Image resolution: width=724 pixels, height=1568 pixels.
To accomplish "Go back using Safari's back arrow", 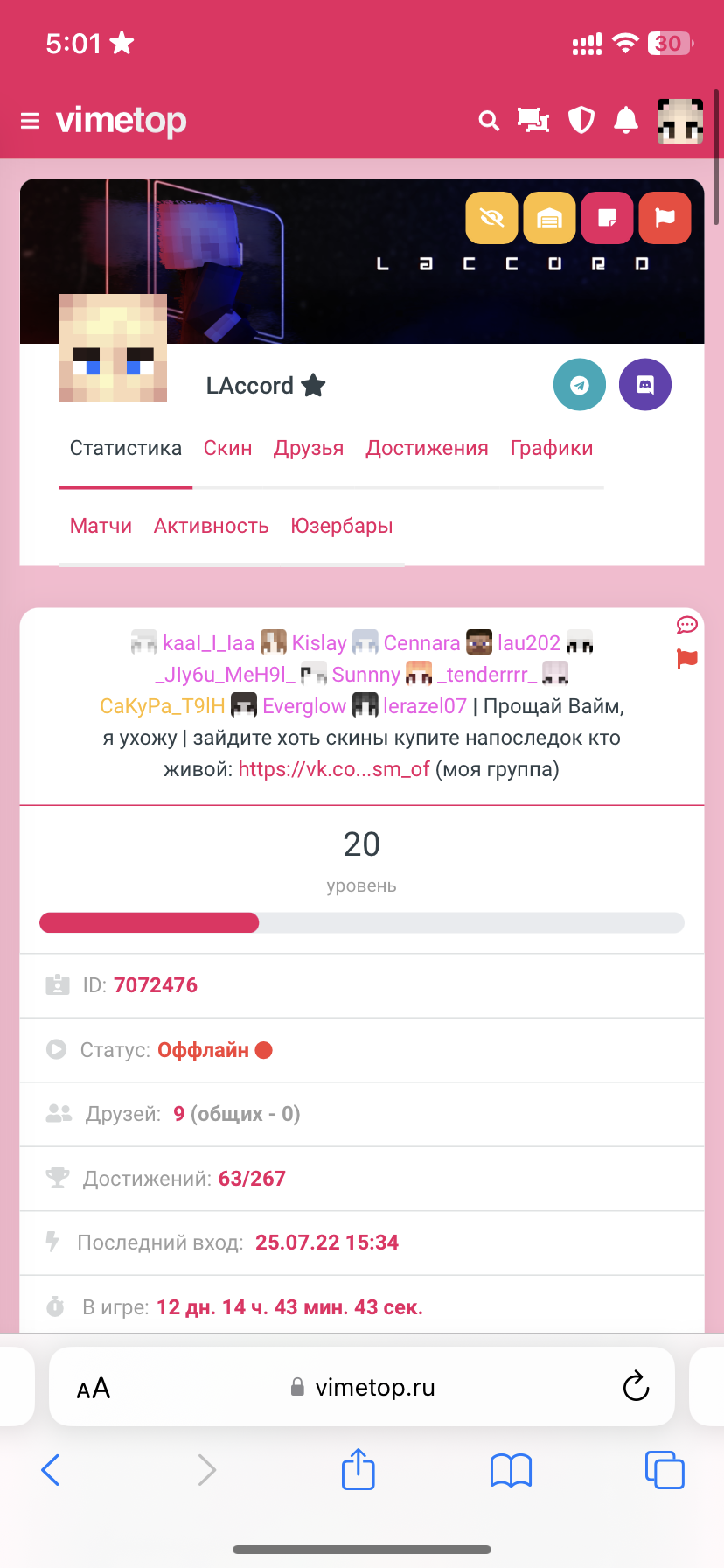I will [x=51, y=1470].
